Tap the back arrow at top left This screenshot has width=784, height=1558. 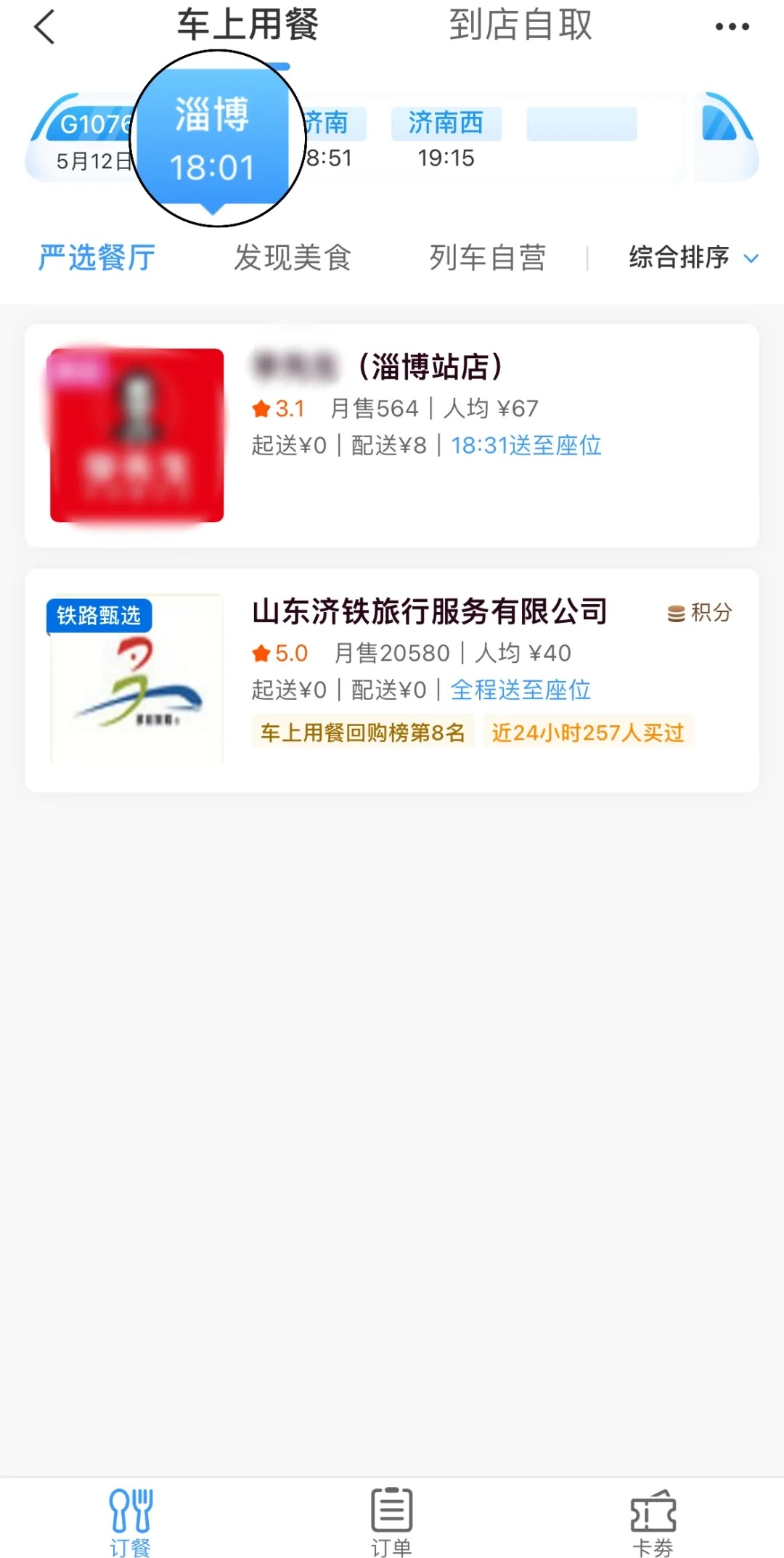pyautogui.click(x=44, y=27)
